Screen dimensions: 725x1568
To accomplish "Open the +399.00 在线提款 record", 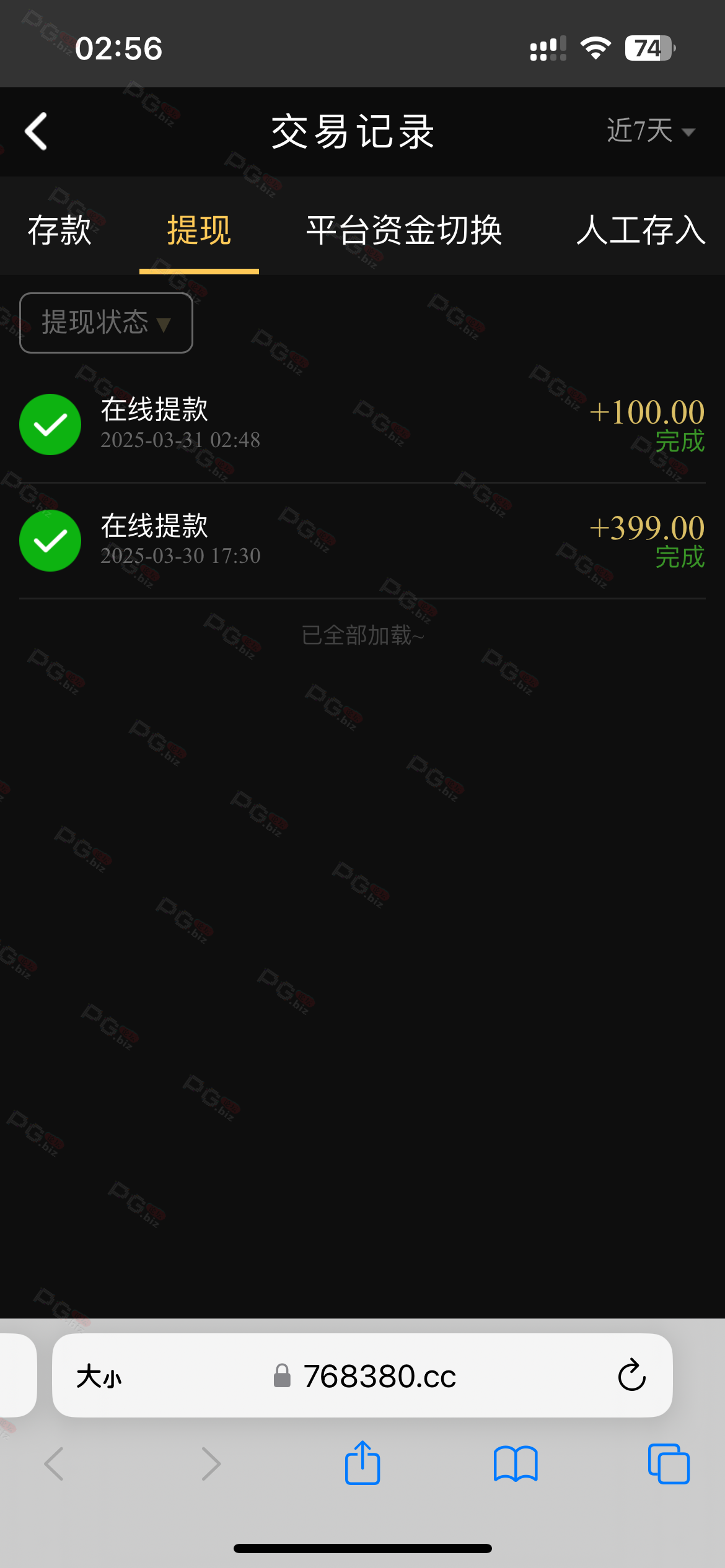I will (x=362, y=541).
